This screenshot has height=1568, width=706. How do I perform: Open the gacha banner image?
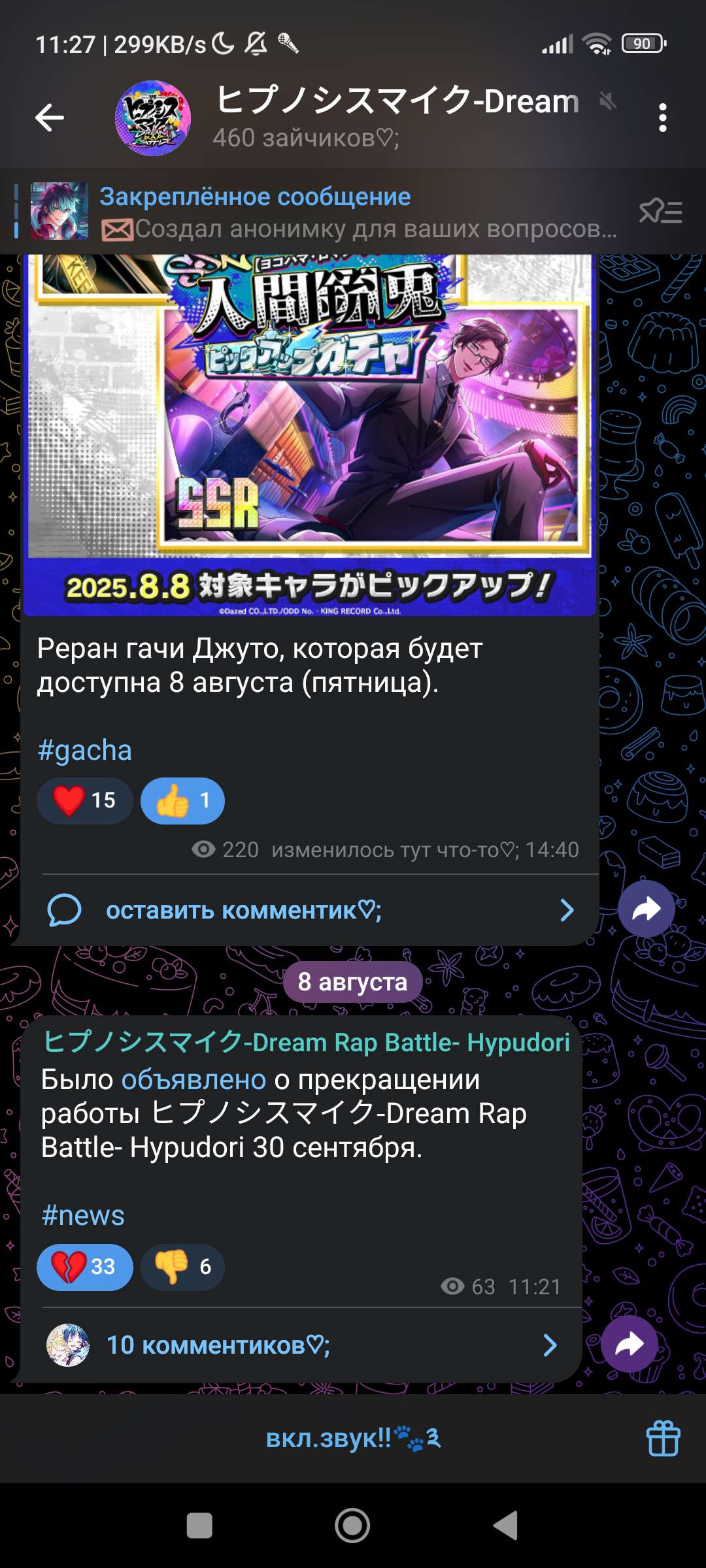(310, 431)
